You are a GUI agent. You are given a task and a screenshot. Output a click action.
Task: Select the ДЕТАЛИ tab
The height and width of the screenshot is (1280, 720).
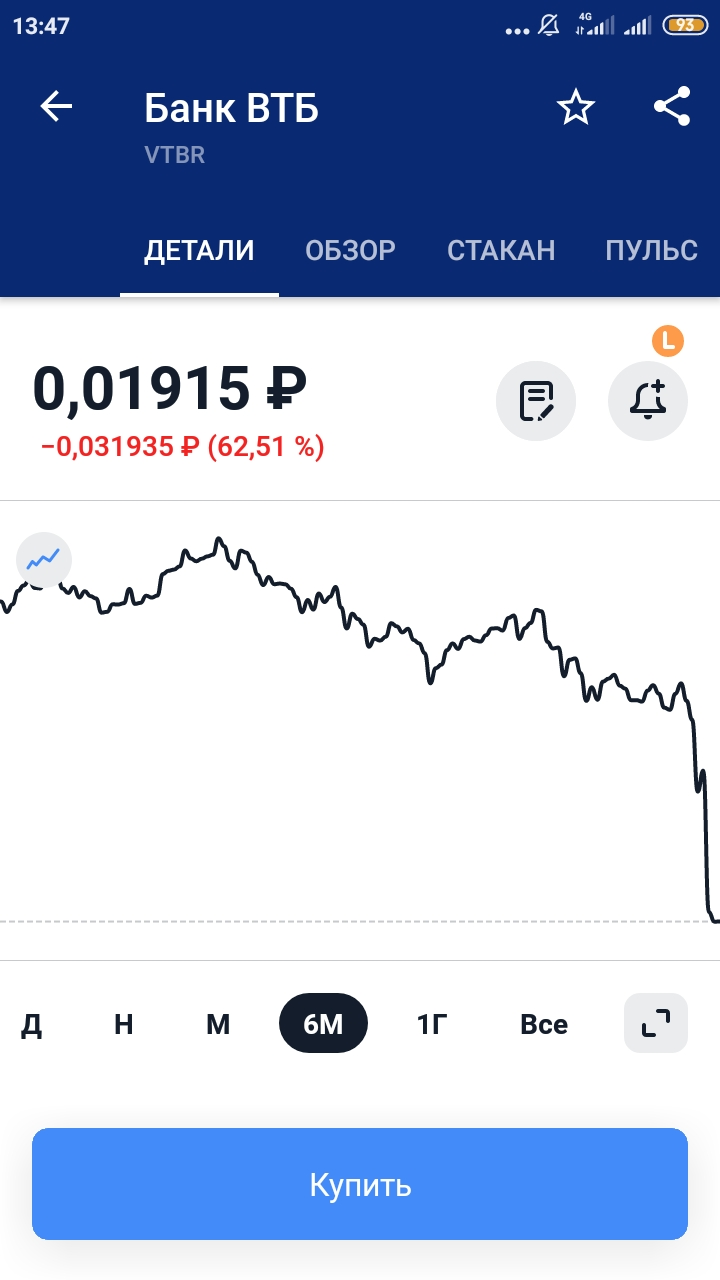pyautogui.click(x=199, y=250)
